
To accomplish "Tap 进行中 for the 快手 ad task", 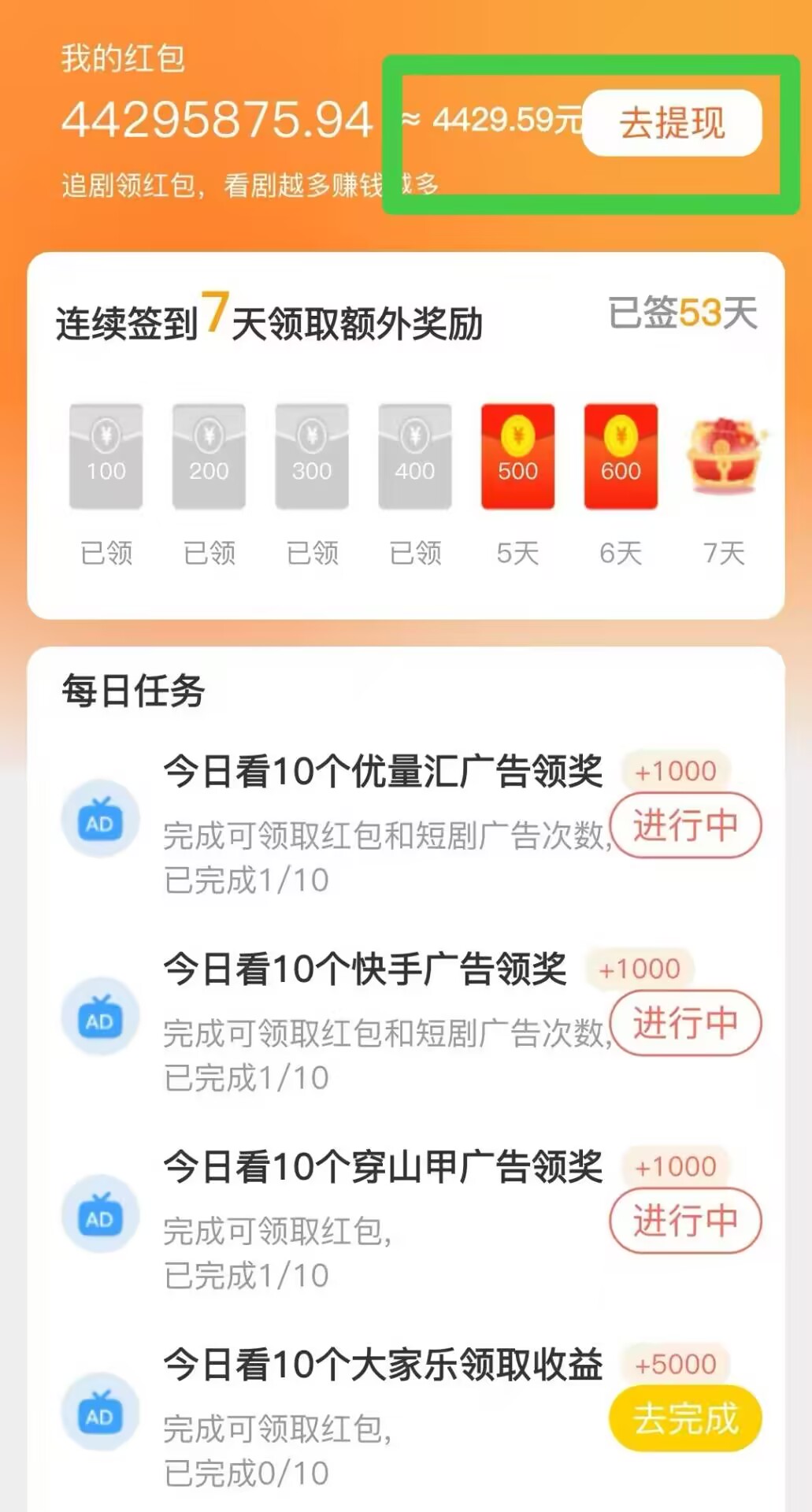I will (x=685, y=1023).
